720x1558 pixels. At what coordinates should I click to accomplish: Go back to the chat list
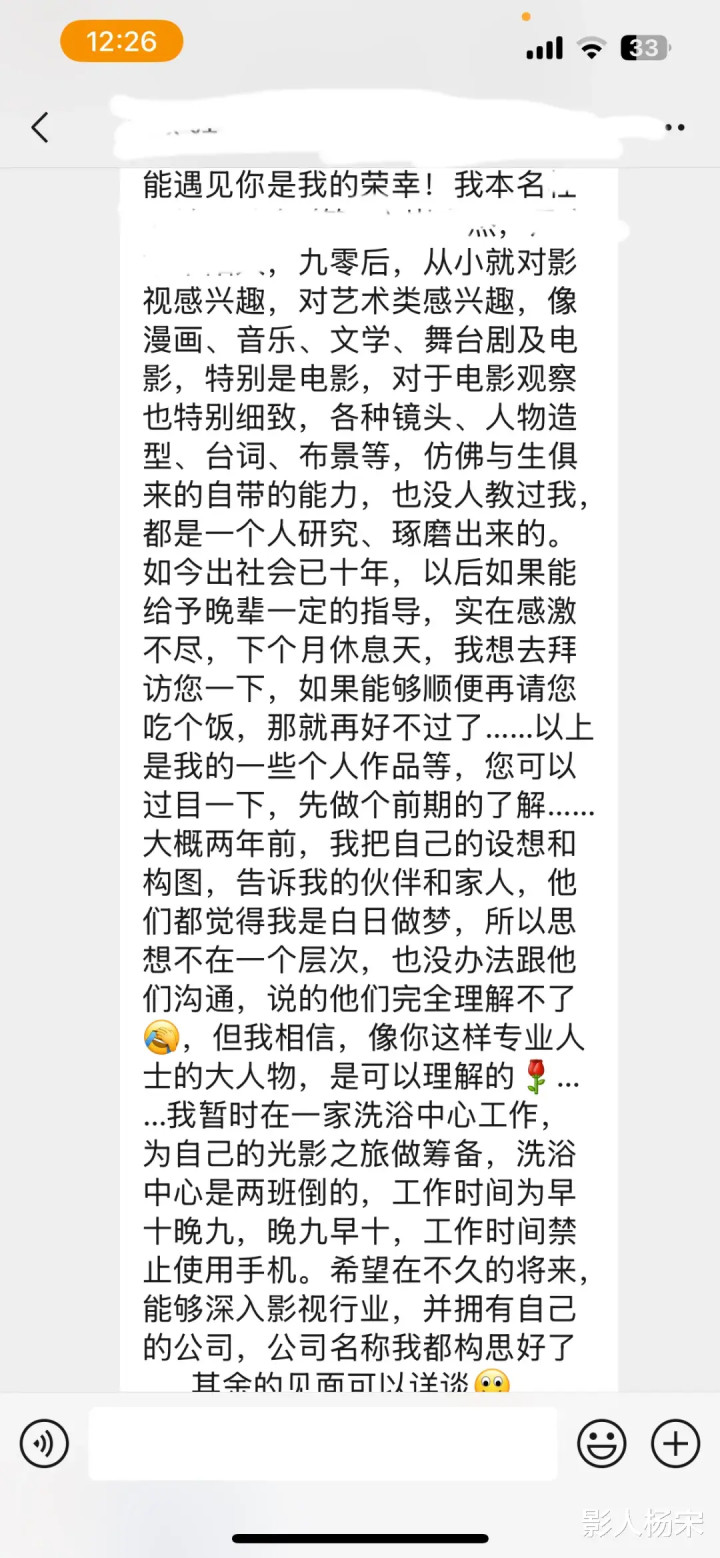(40, 127)
